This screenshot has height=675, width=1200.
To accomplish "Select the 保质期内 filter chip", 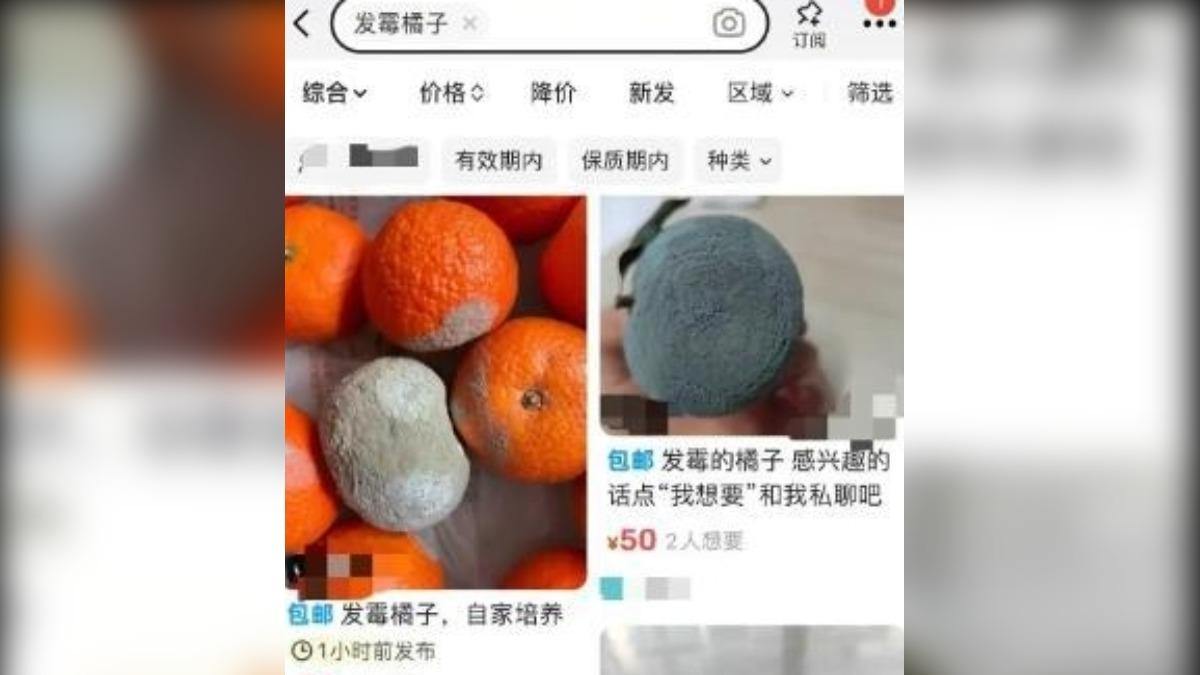I will tap(625, 161).
